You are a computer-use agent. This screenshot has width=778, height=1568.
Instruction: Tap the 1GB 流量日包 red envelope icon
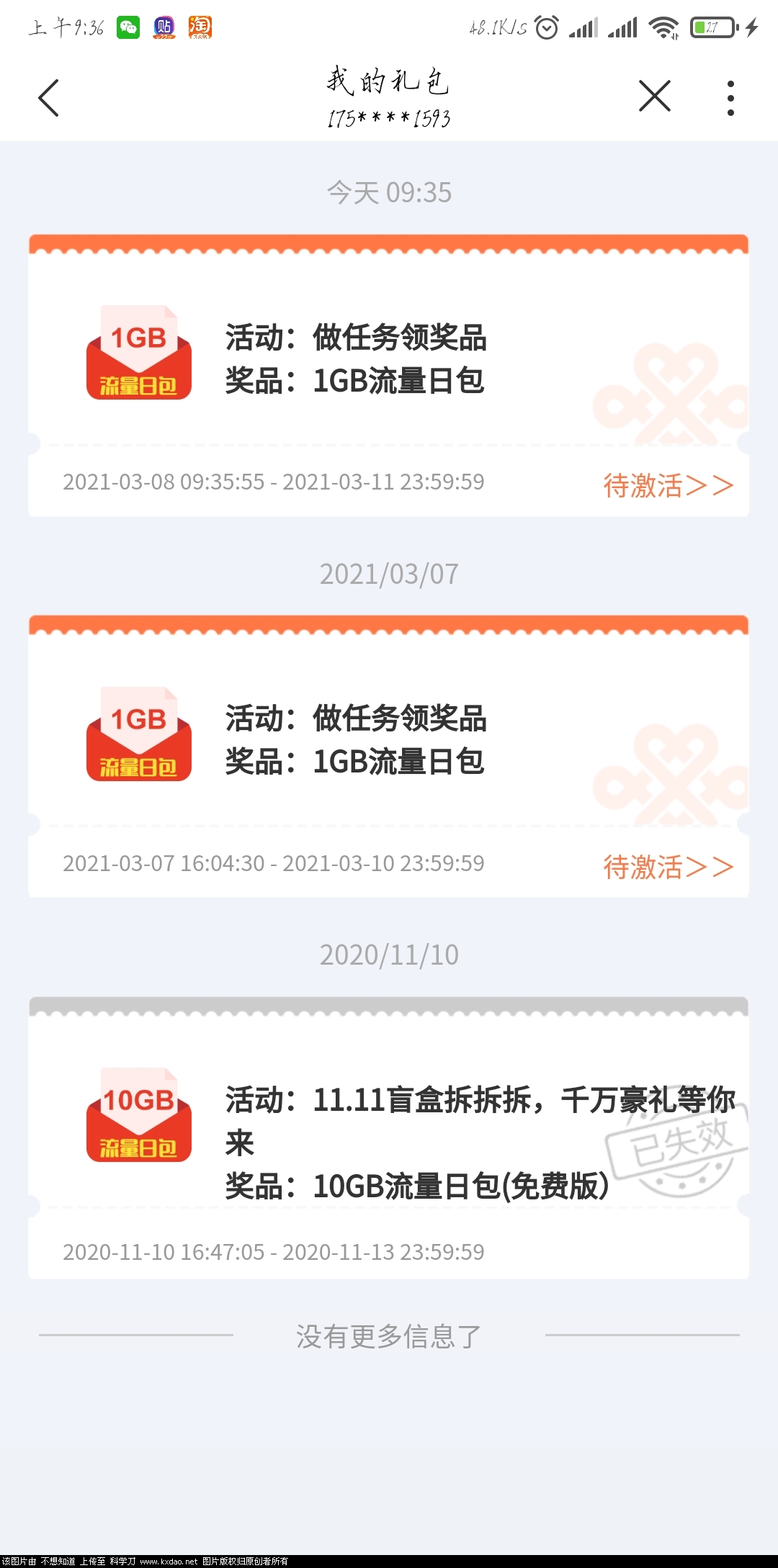pos(138,353)
